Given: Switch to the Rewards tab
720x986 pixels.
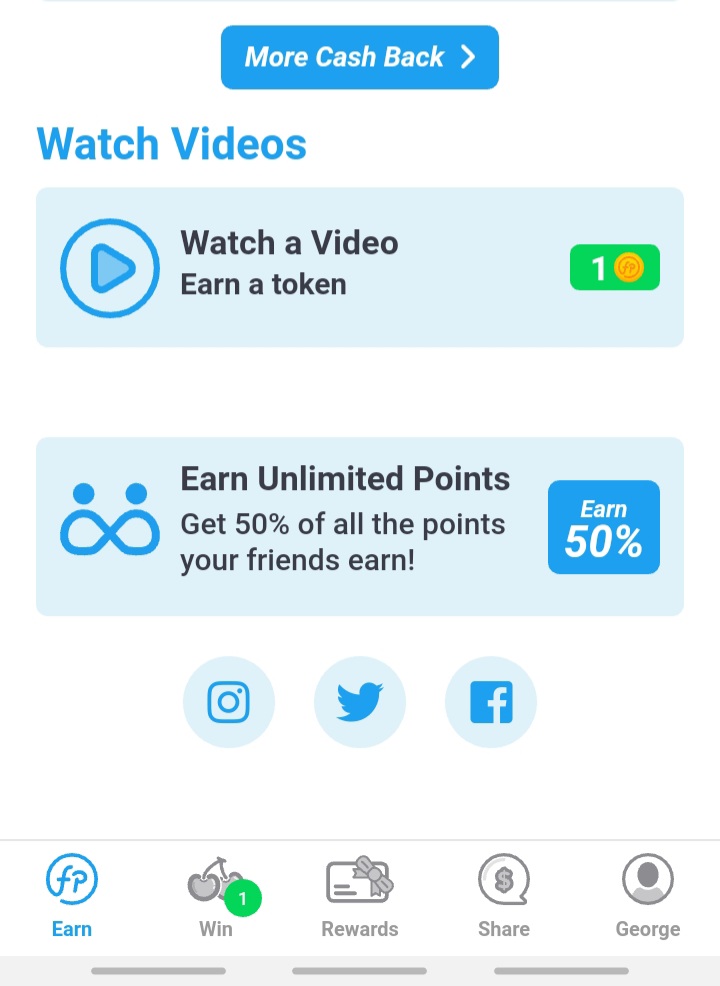Looking at the screenshot, I should (x=360, y=897).
